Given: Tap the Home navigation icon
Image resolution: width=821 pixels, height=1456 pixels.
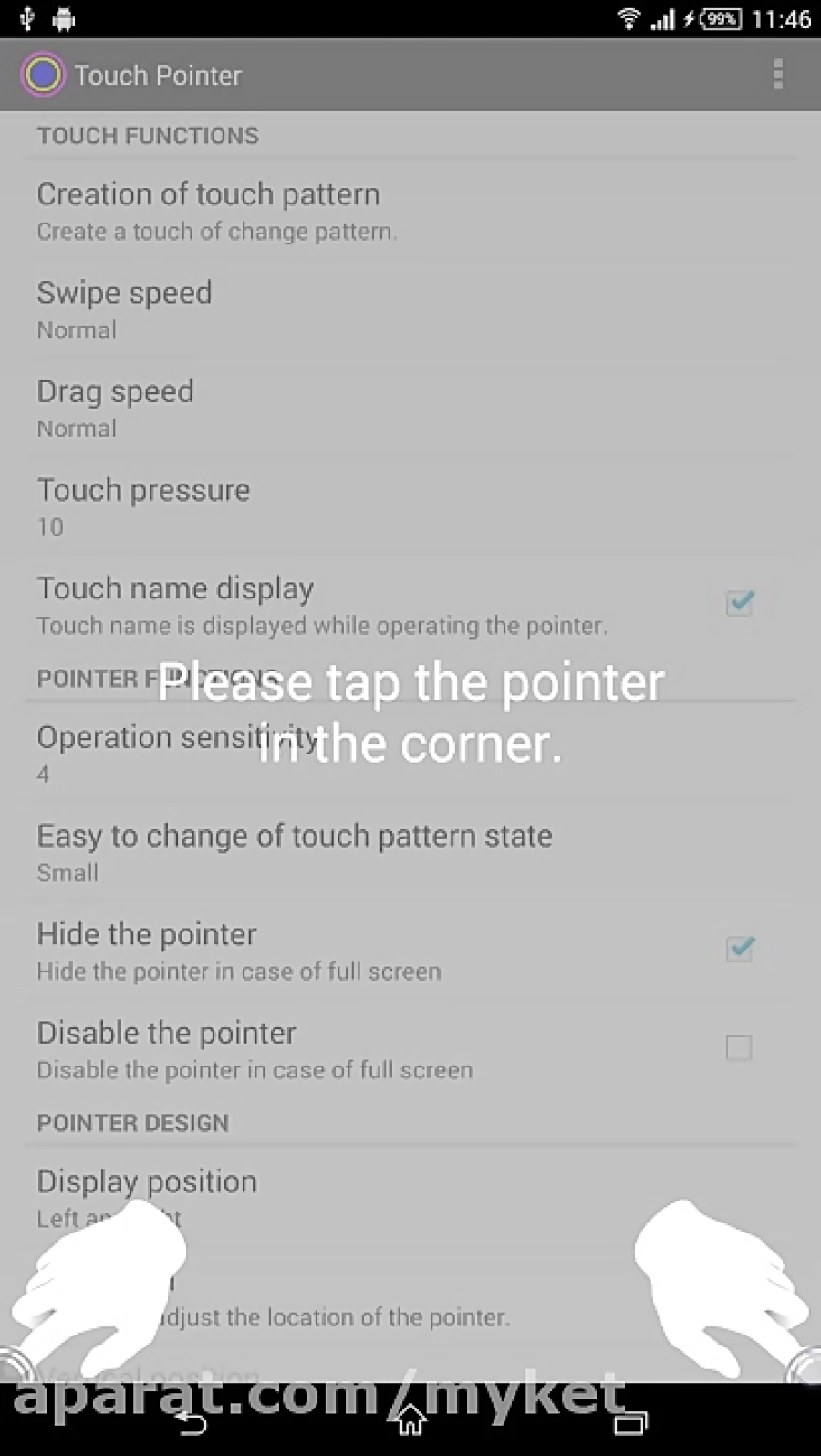Looking at the screenshot, I should (x=410, y=1420).
